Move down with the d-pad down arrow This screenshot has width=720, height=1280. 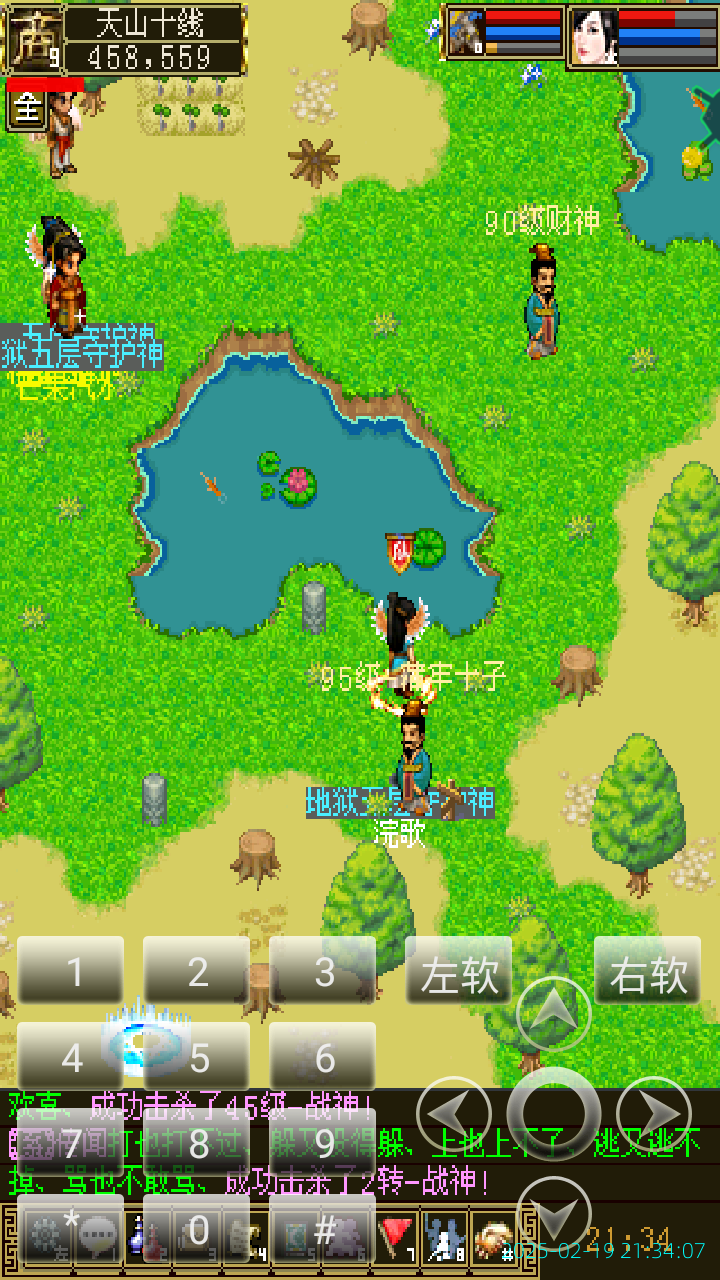(554, 1213)
